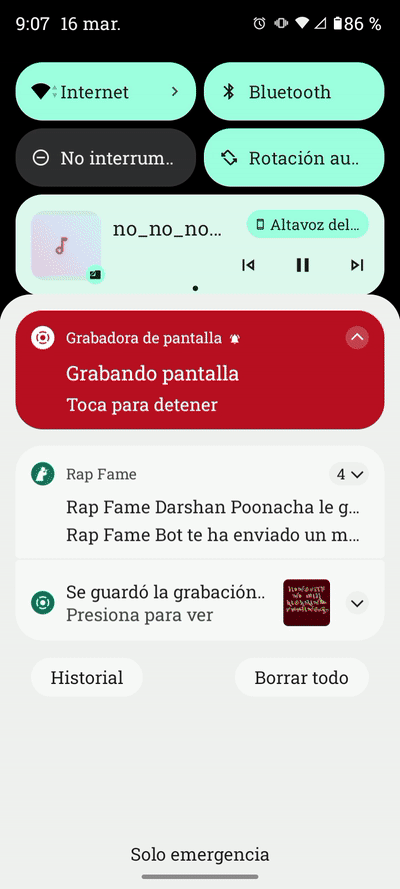Skip to the previous track

(248, 265)
